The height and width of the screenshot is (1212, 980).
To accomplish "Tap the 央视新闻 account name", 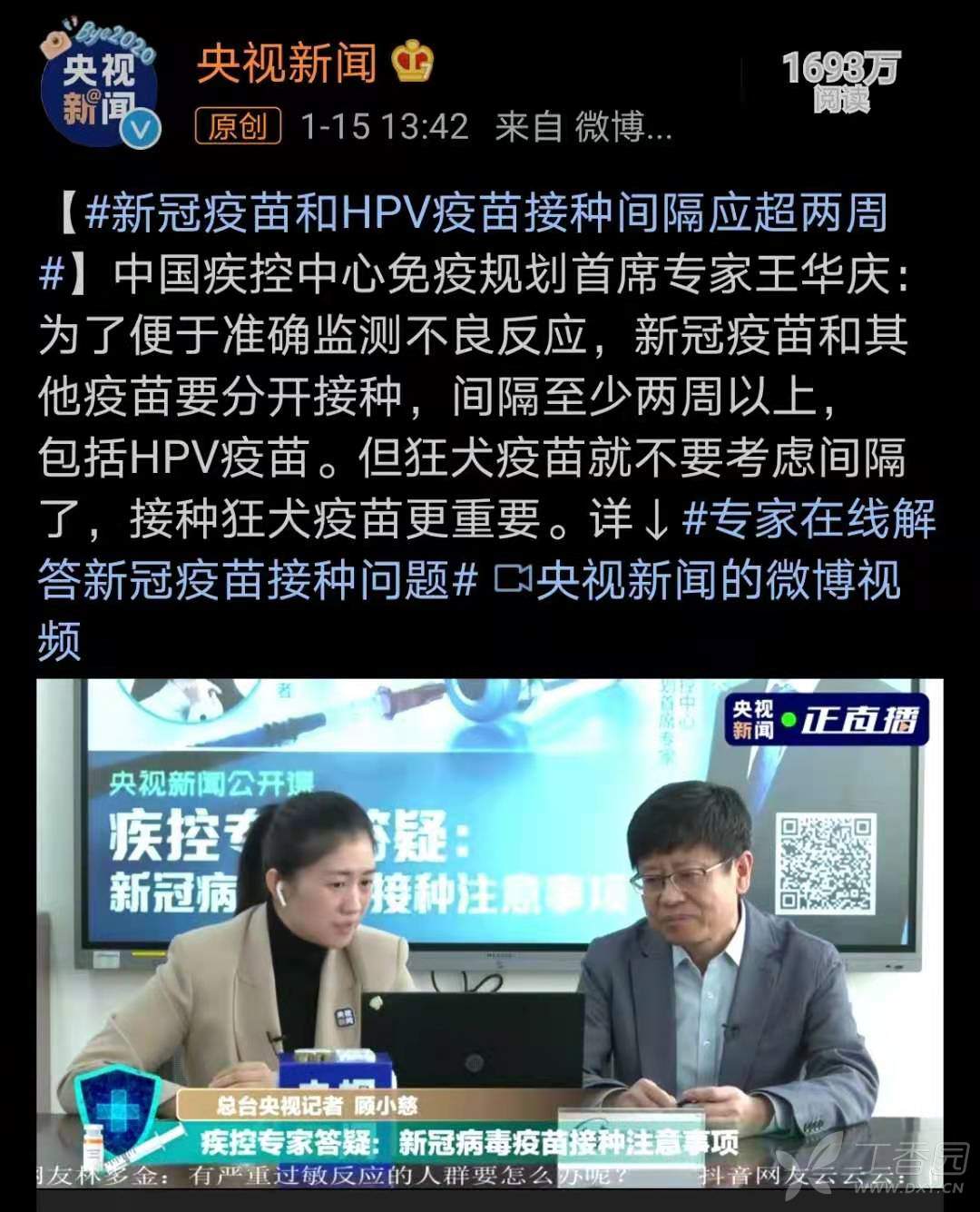I will (287, 64).
